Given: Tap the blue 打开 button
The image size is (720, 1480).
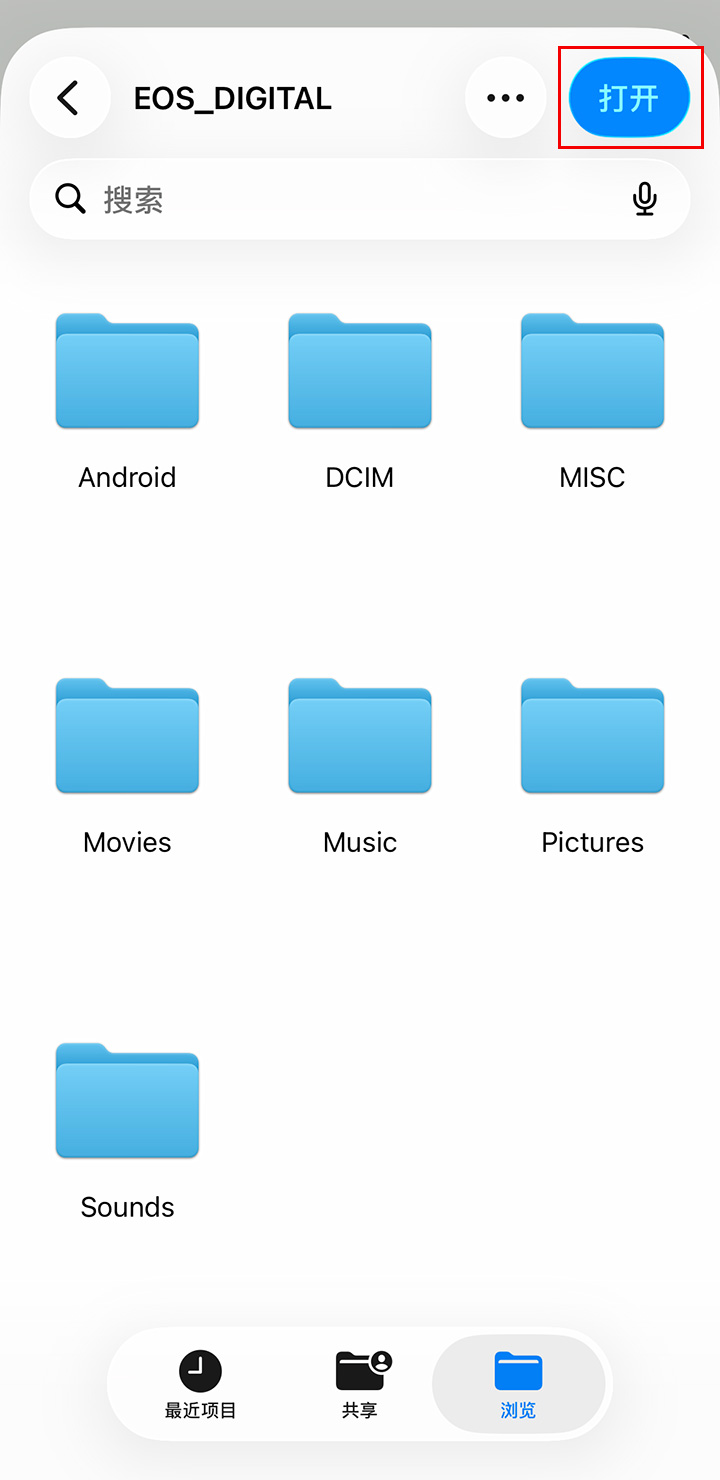Looking at the screenshot, I should (x=629, y=98).
